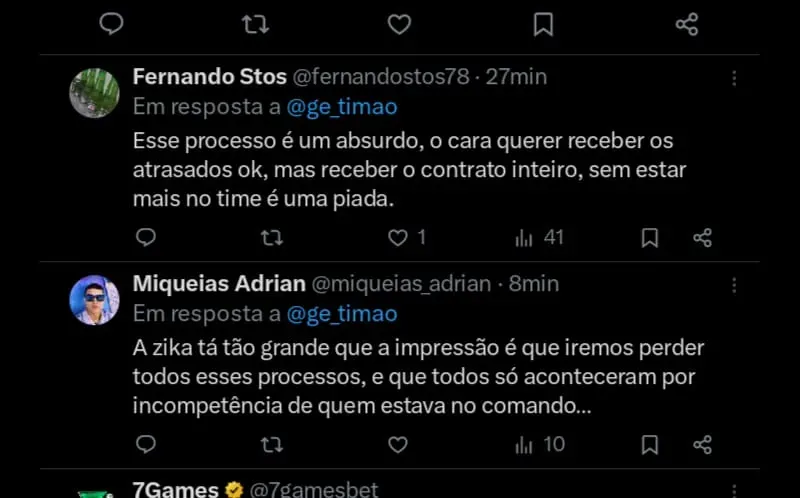Image resolution: width=800 pixels, height=498 pixels.
Task: Reply to the main post at top
Action: [x=112, y=24]
